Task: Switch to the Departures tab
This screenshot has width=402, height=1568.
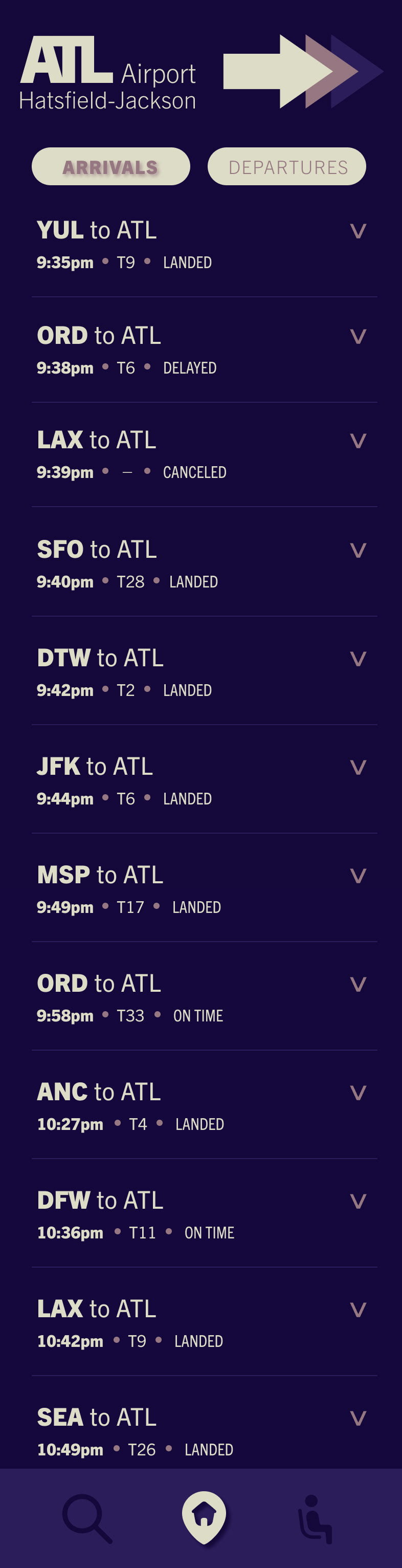Action: tap(286, 166)
